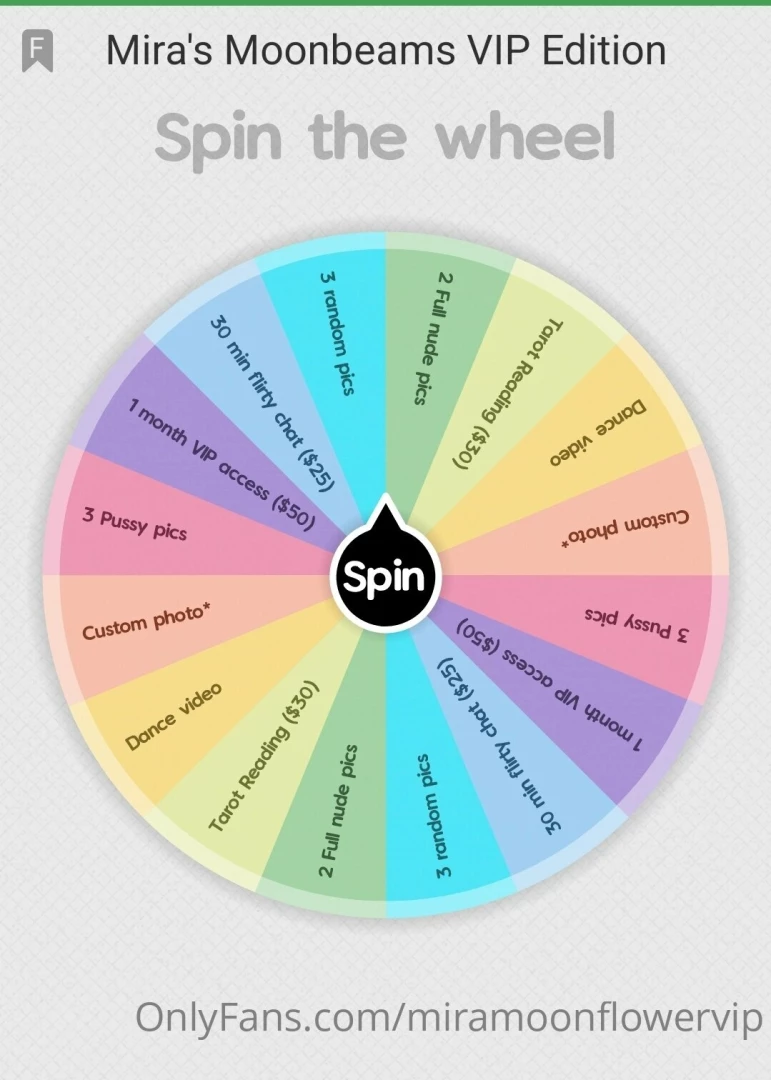Click the black Spin button at wheel center
Screen dimensions: 771x1080
pos(385,575)
